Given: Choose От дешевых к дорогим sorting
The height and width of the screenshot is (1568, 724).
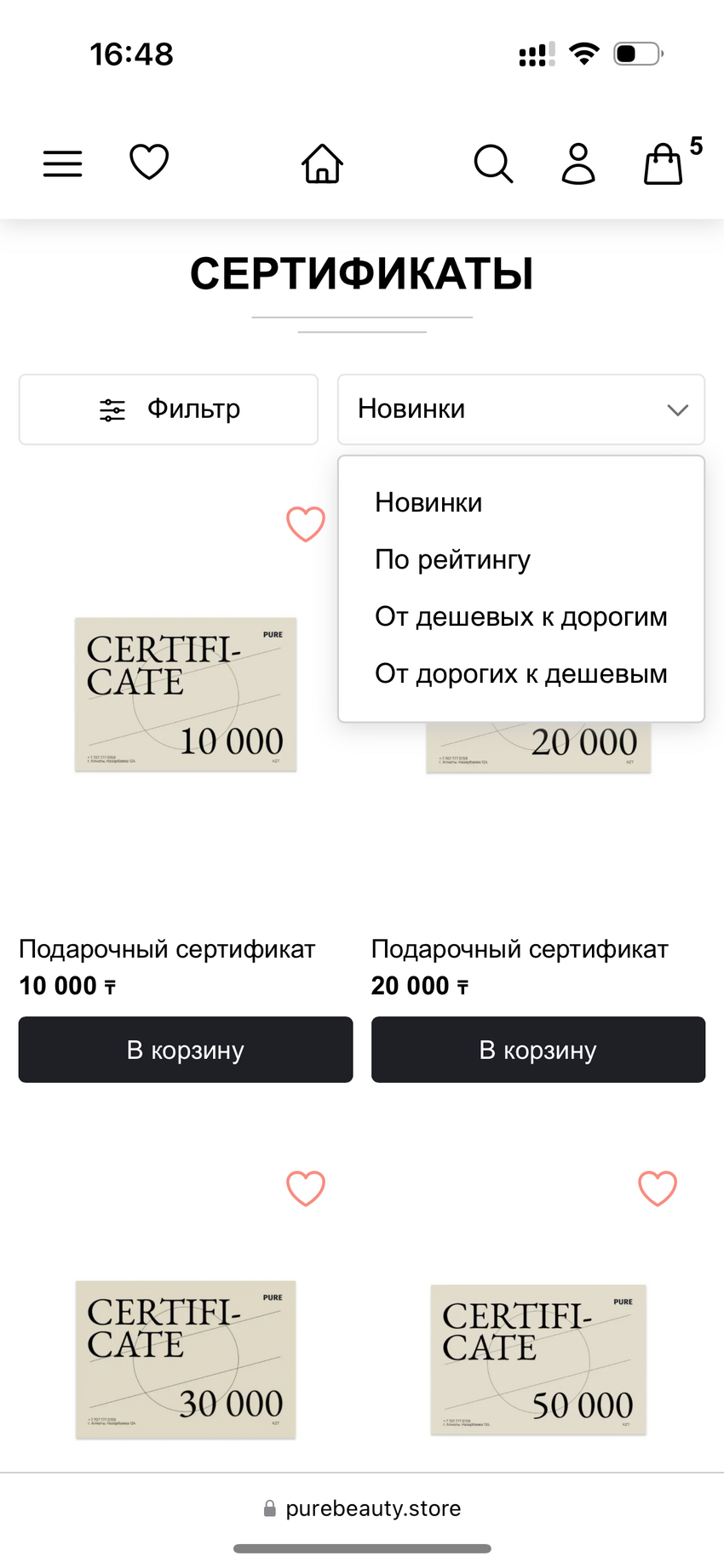Looking at the screenshot, I should pyautogui.click(x=520, y=616).
